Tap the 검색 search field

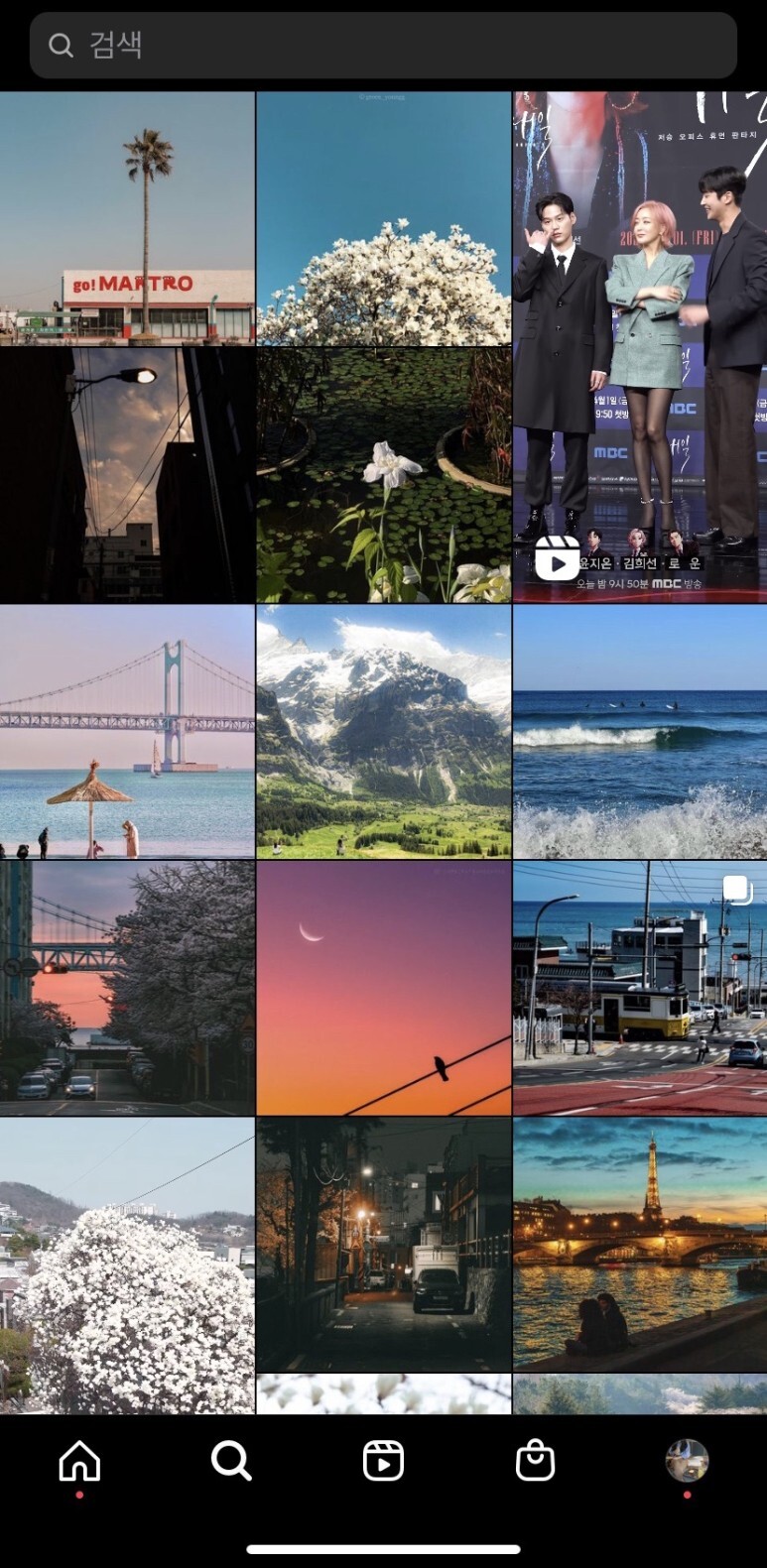(383, 46)
